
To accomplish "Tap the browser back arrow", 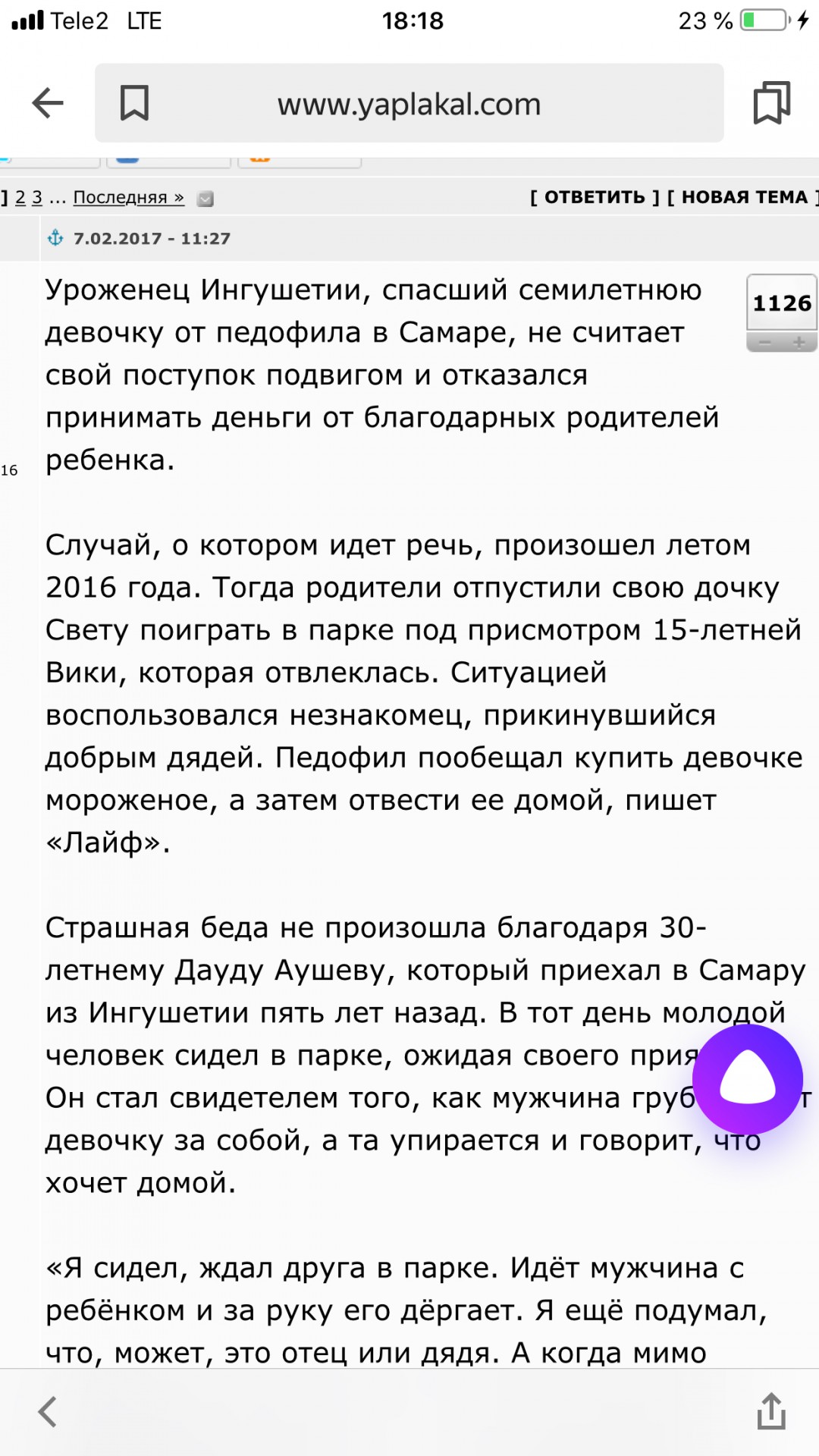I will pyautogui.click(x=47, y=103).
